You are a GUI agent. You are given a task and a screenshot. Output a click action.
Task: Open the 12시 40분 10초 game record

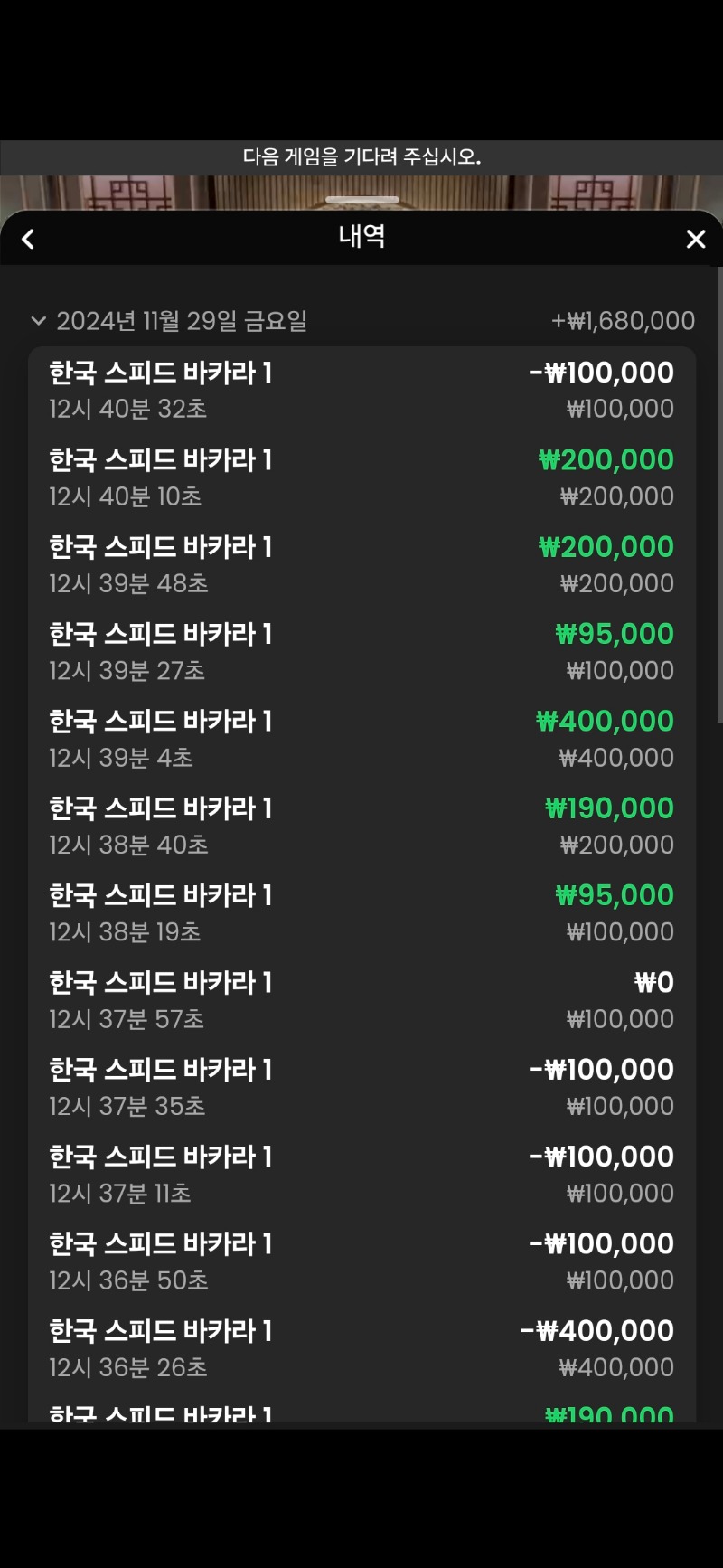click(x=361, y=477)
